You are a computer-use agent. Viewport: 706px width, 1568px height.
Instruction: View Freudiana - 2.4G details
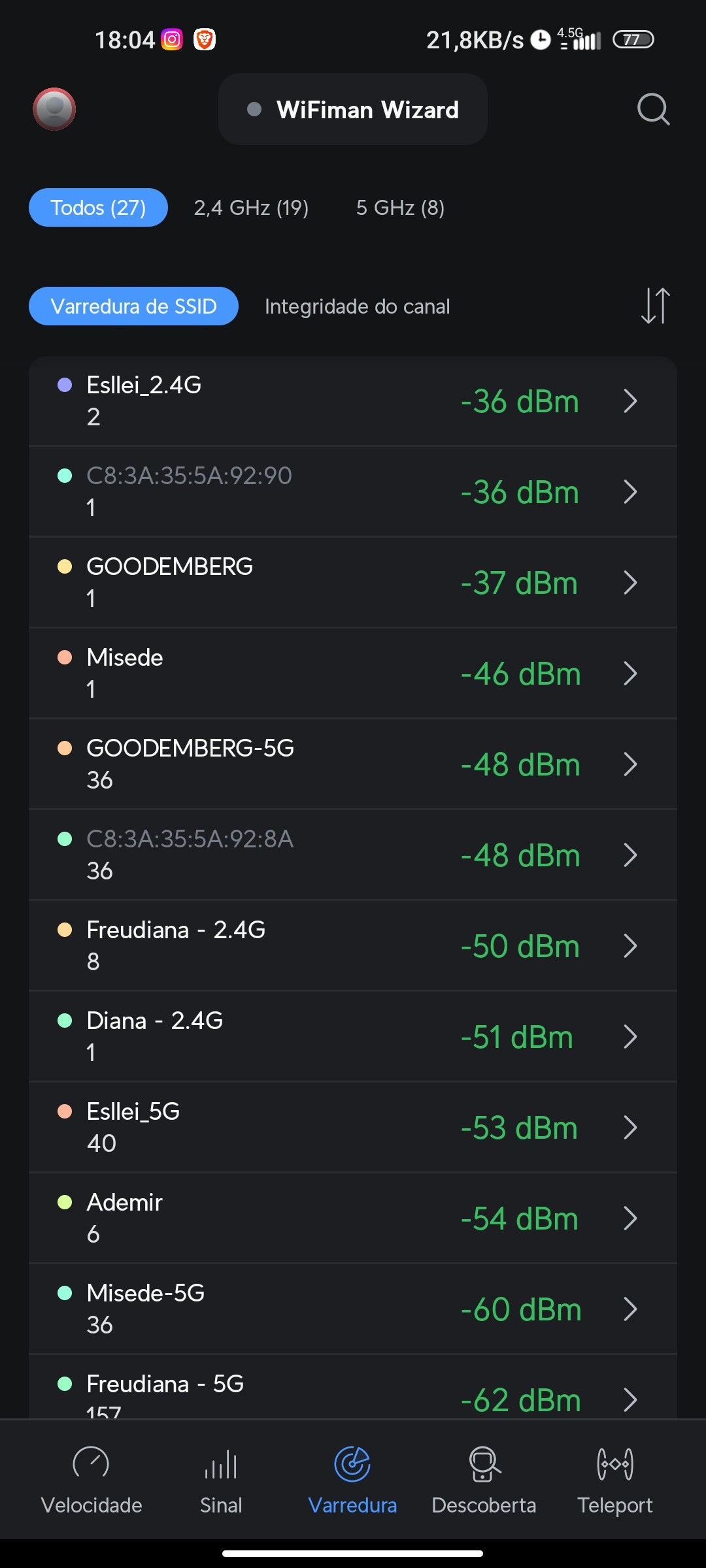click(353, 945)
